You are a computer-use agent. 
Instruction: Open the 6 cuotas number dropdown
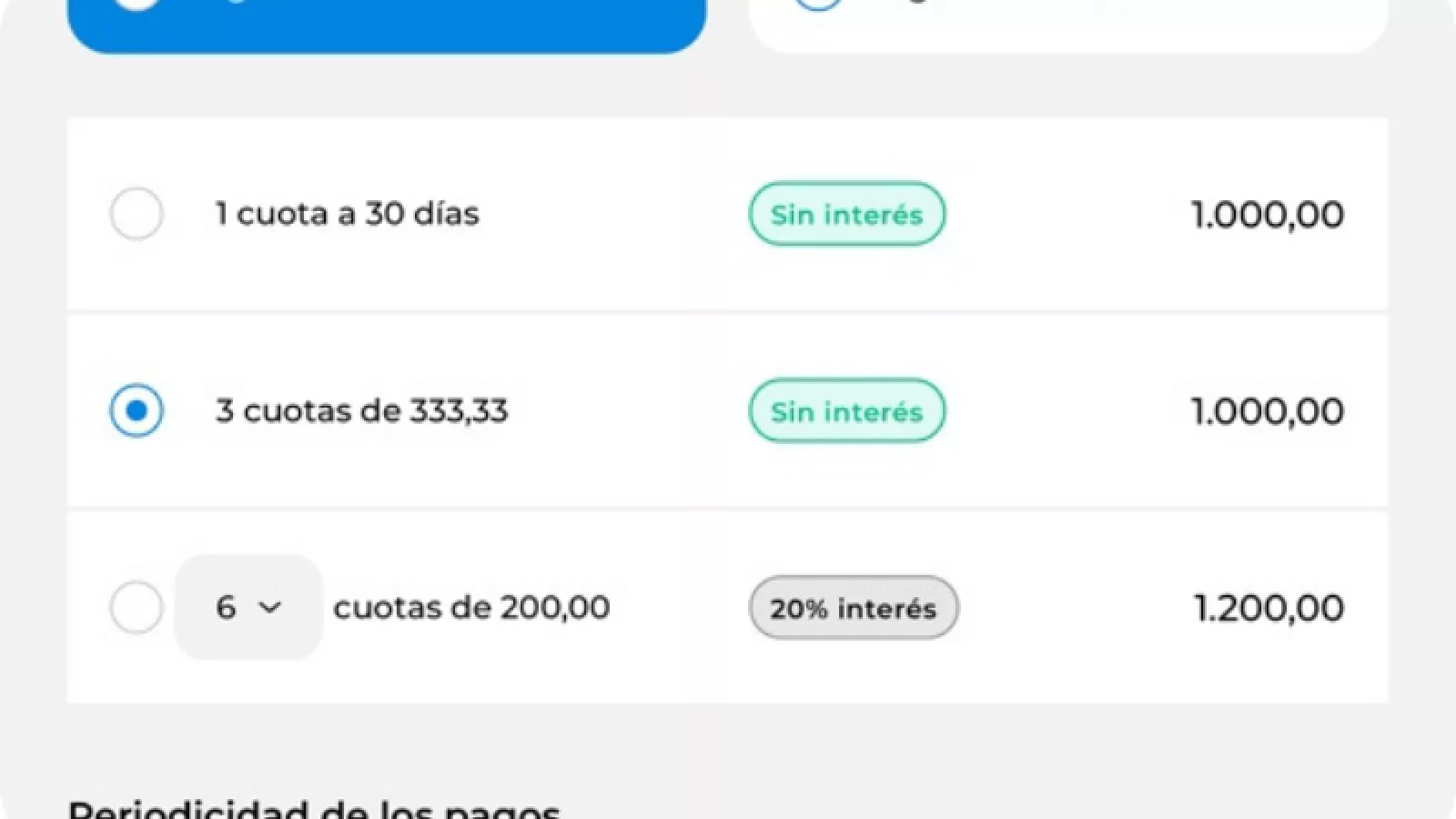[x=248, y=607]
